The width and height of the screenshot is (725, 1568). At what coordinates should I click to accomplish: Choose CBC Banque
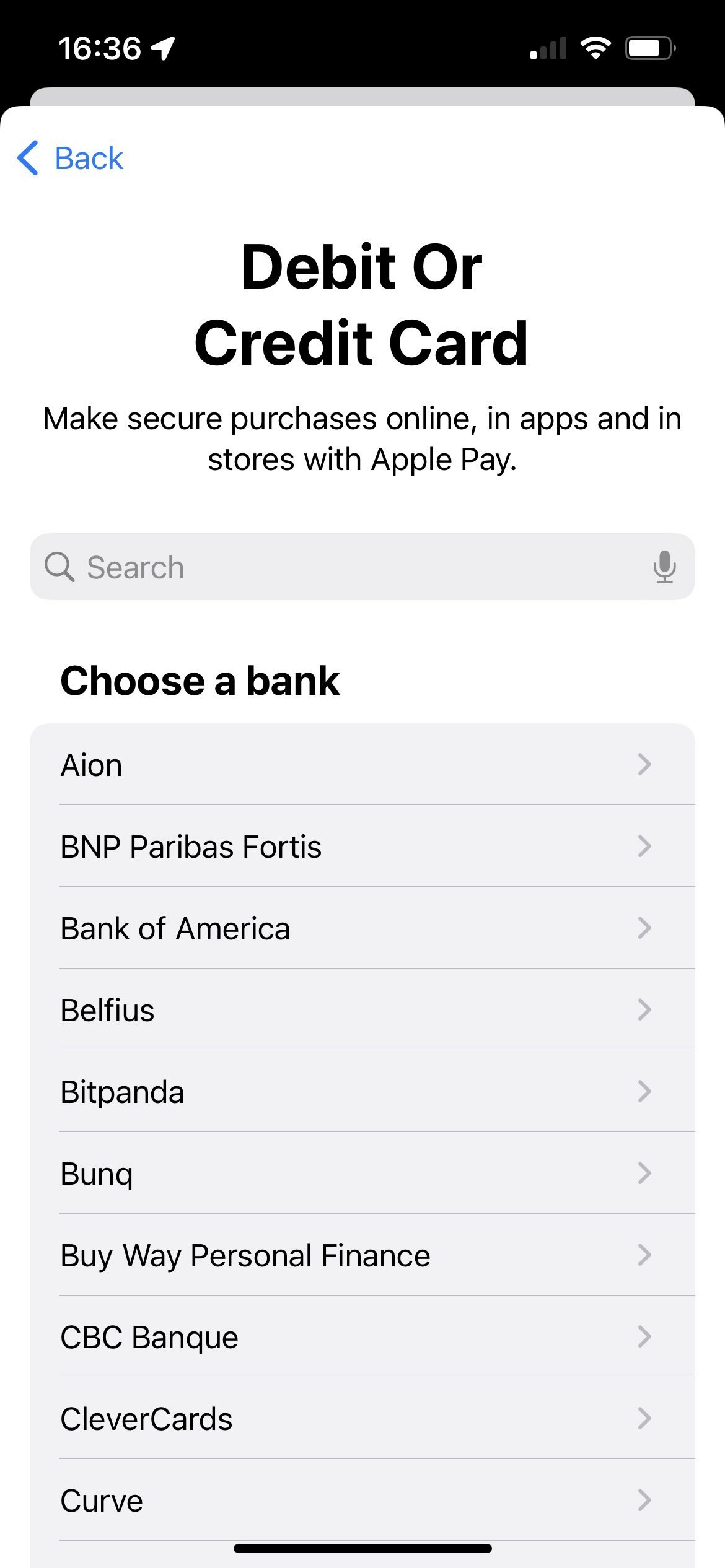click(362, 1337)
